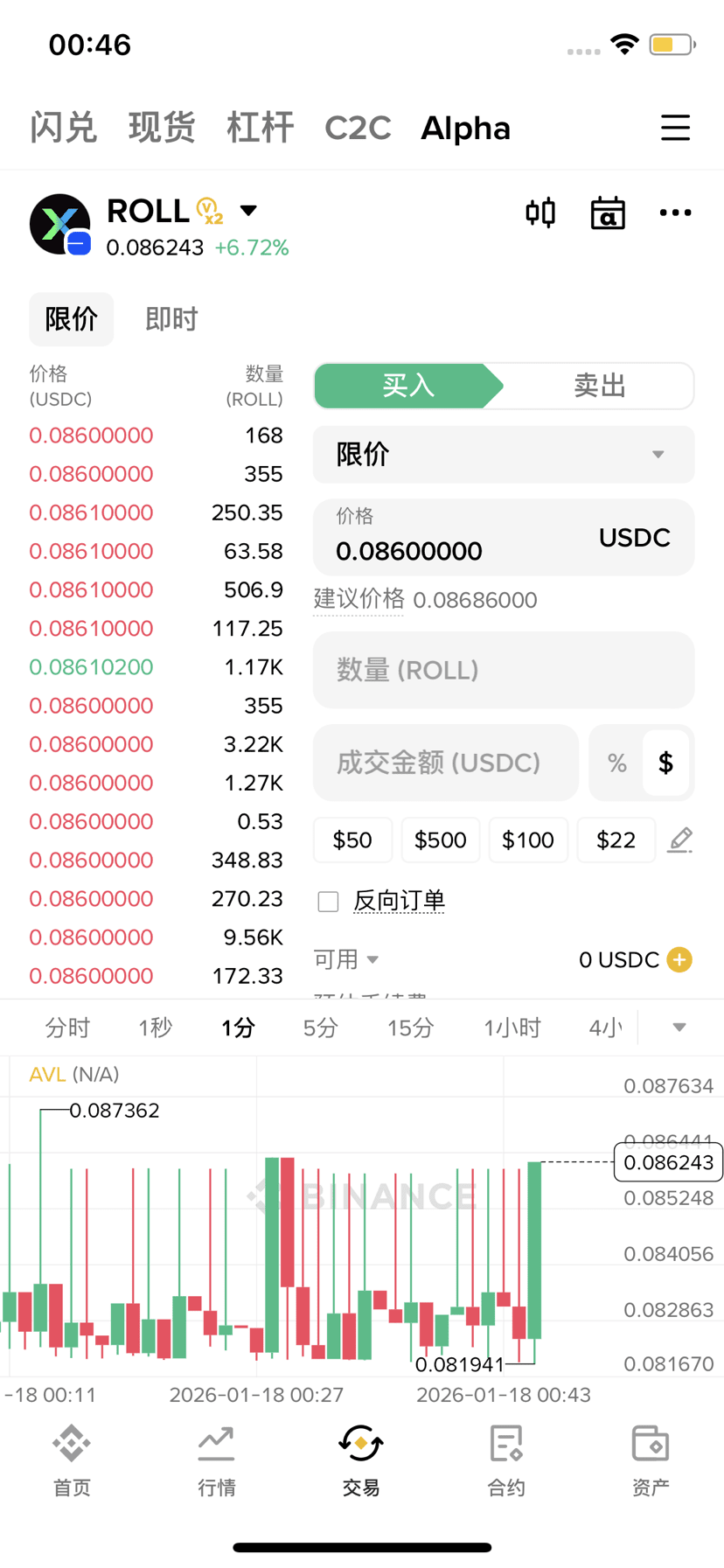Select percentage mode instead of dollar mode
Screen dimensions: 724x1568
click(616, 763)
